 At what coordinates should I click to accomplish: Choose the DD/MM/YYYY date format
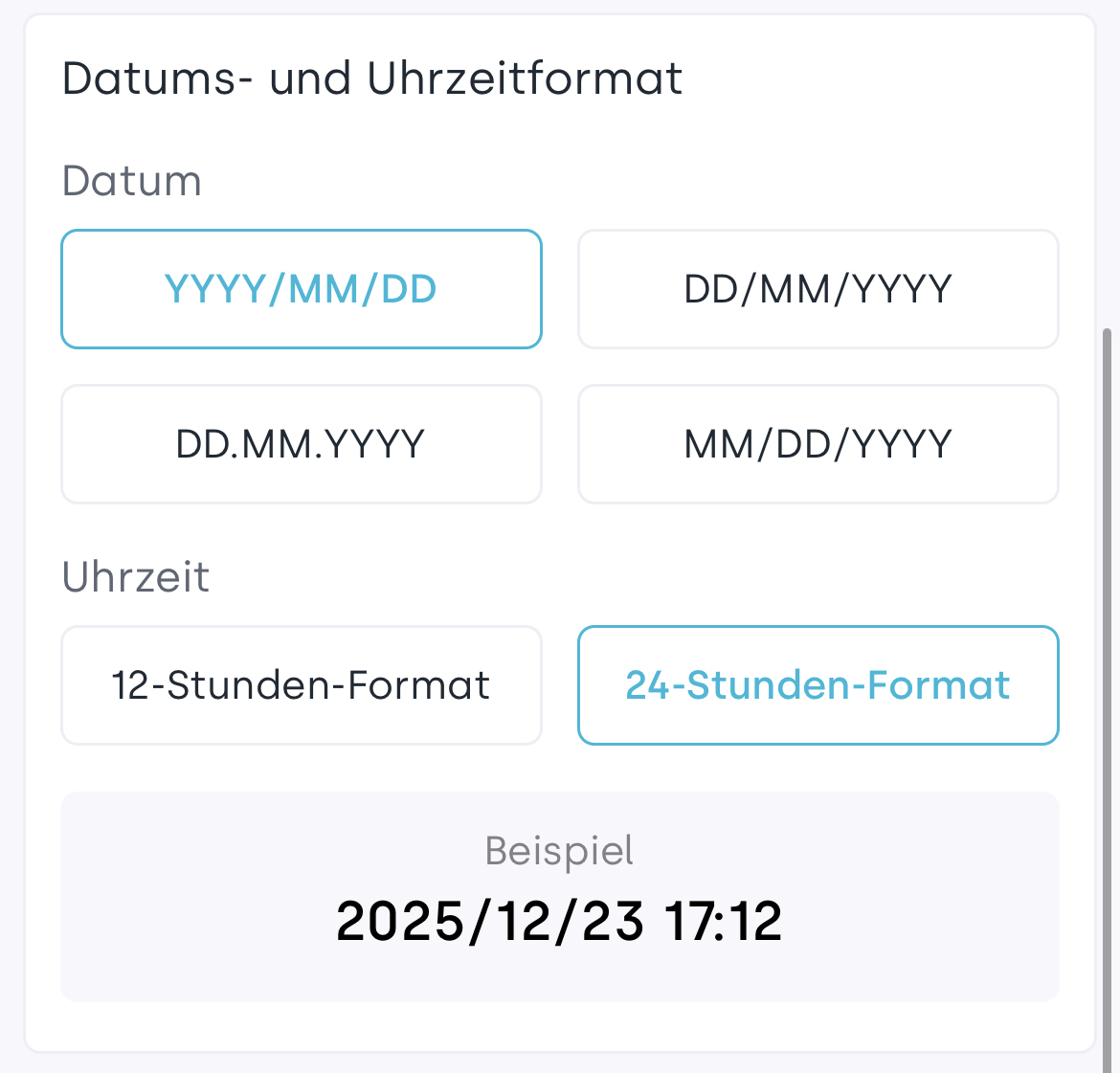[818, 289]
